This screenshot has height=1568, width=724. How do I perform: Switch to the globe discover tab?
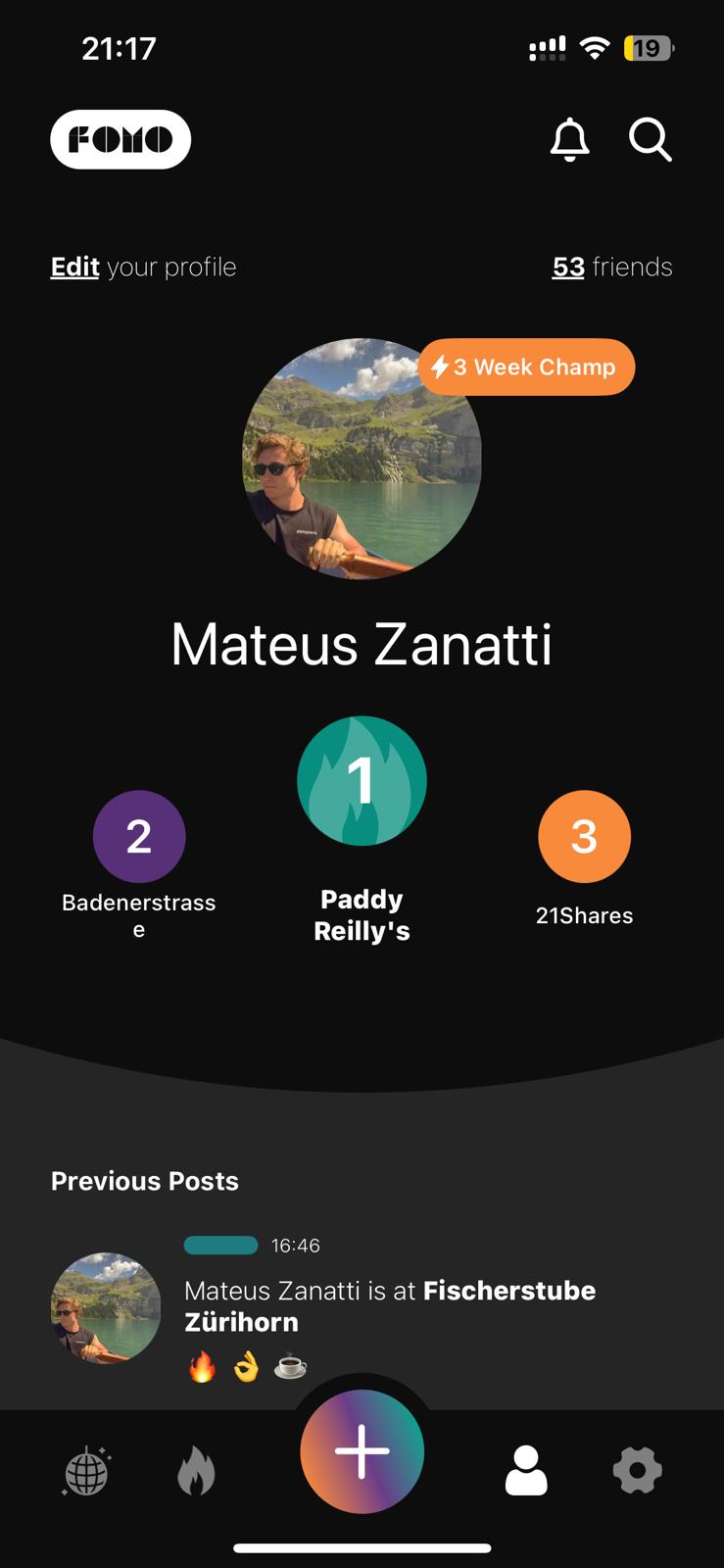[86, 1470]
